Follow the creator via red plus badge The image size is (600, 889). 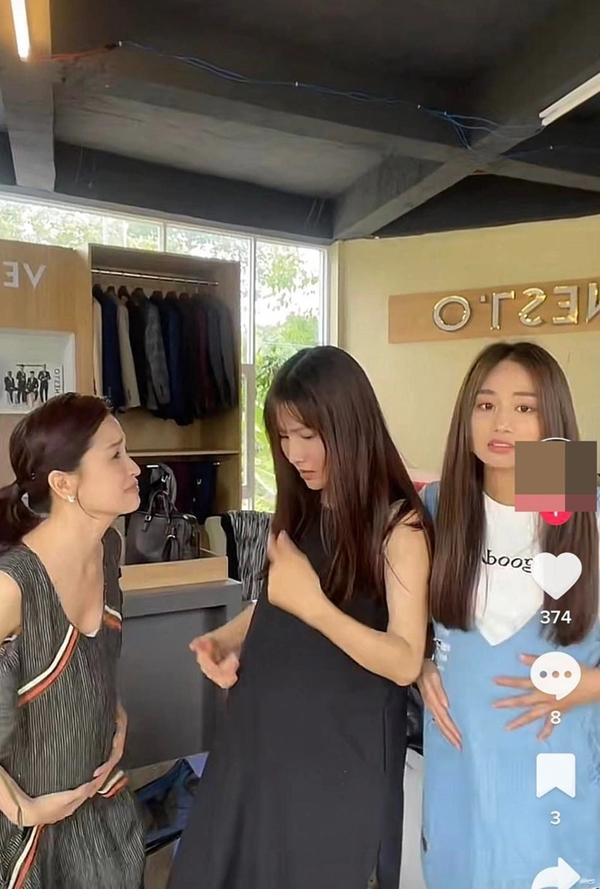pyautogui.click(x=555, y=518)
